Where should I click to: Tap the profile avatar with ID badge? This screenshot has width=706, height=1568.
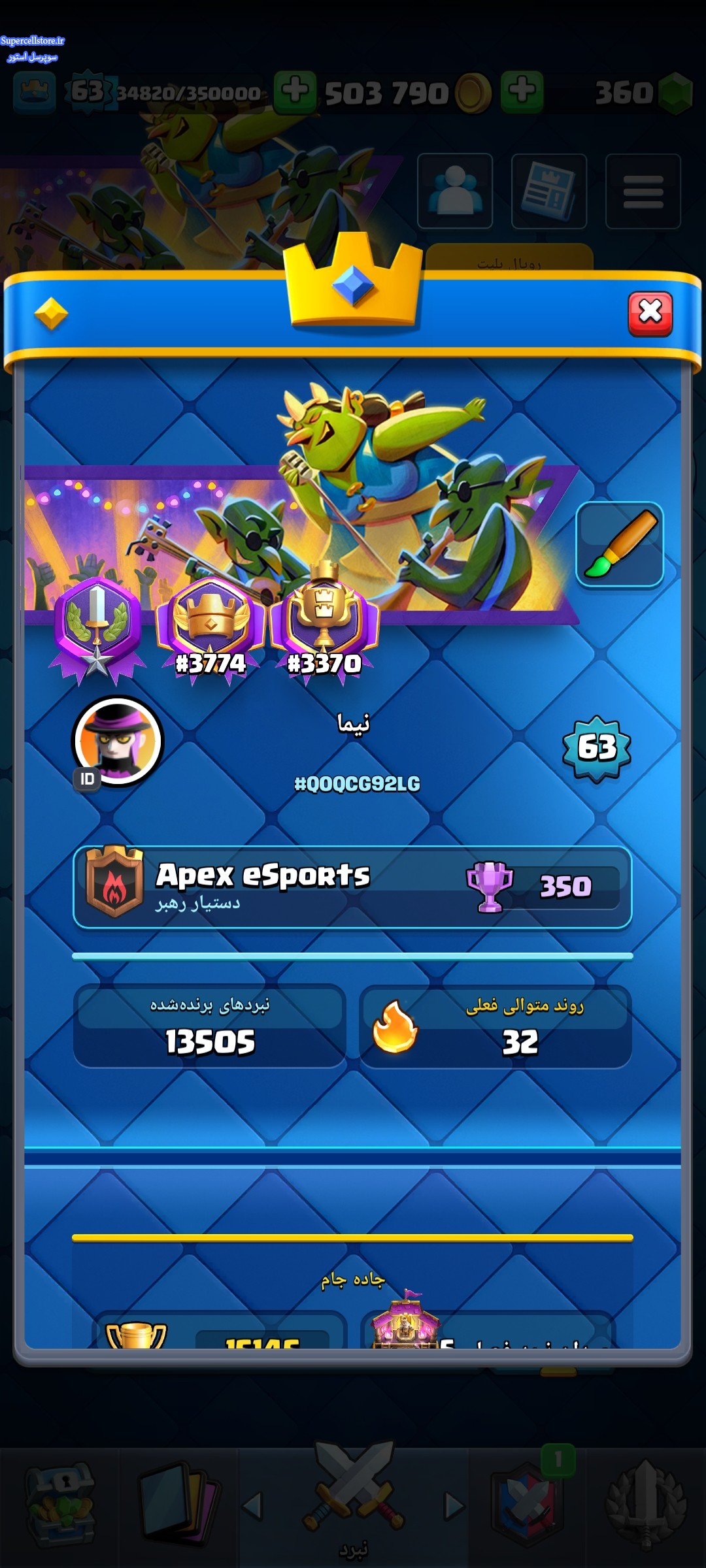pyautogui.click(x=117, y=742)
